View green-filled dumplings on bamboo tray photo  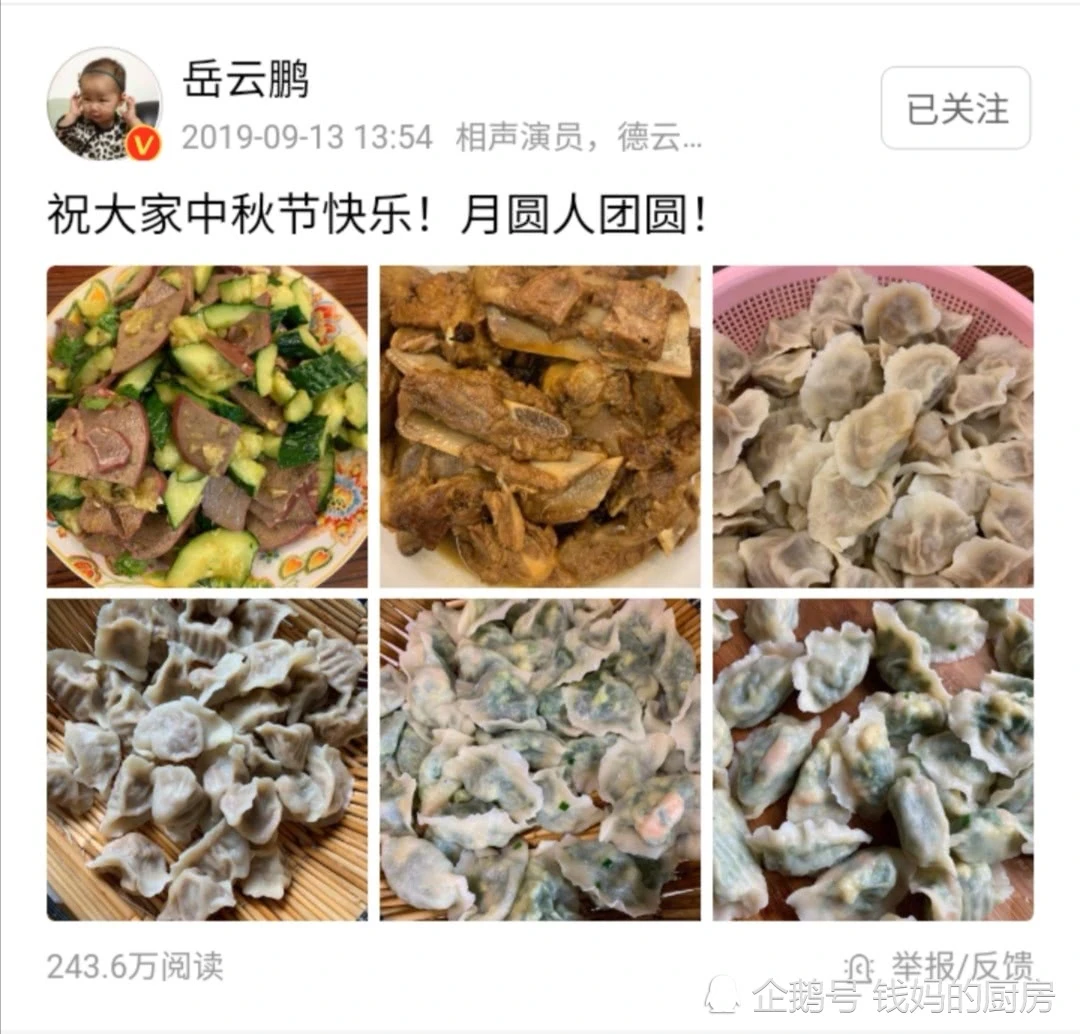[540, 759]
